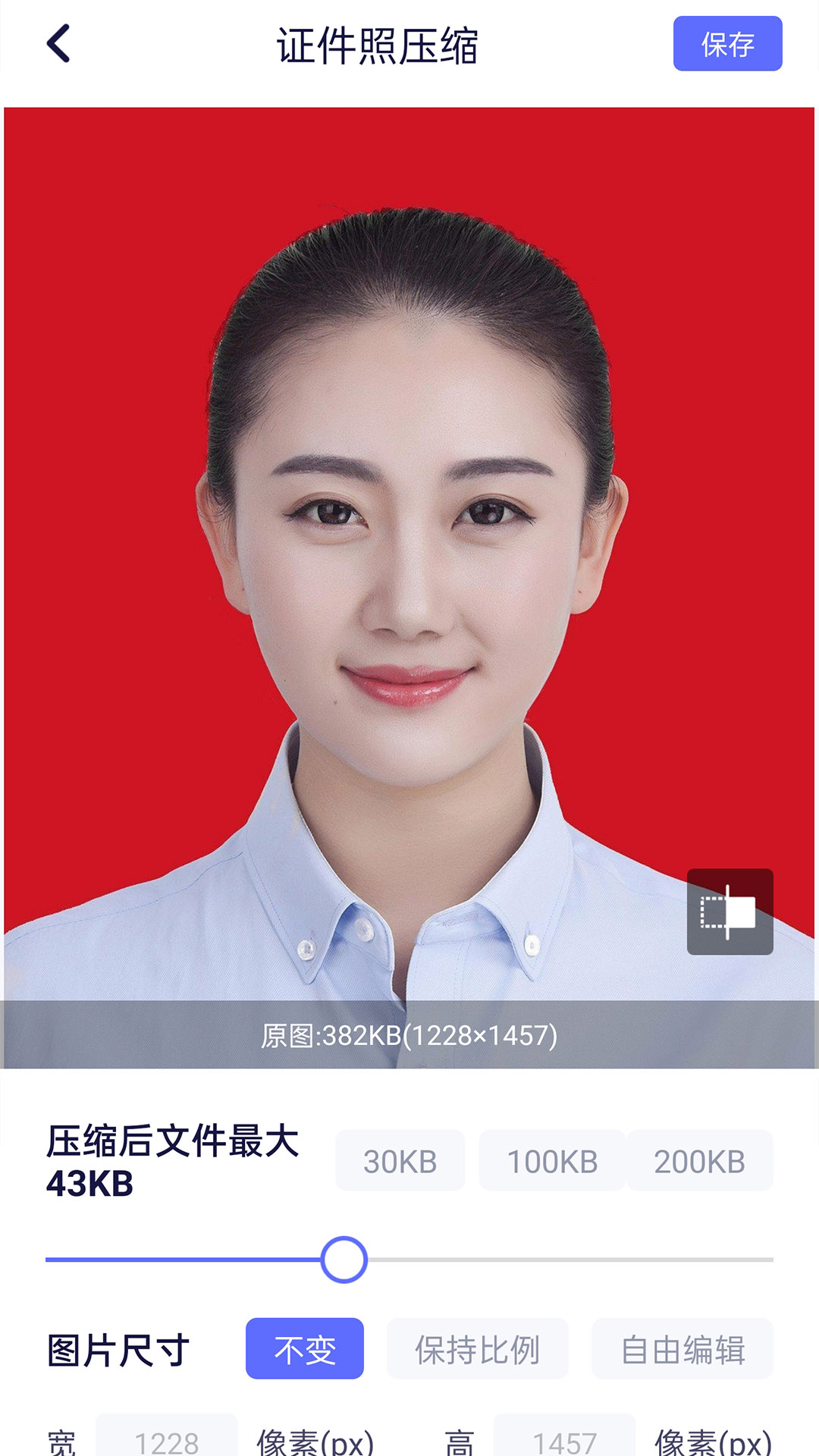Screen dimensions: 819x1456
Task: Select 不变 image size option
Action: (x=305, y=1349)
